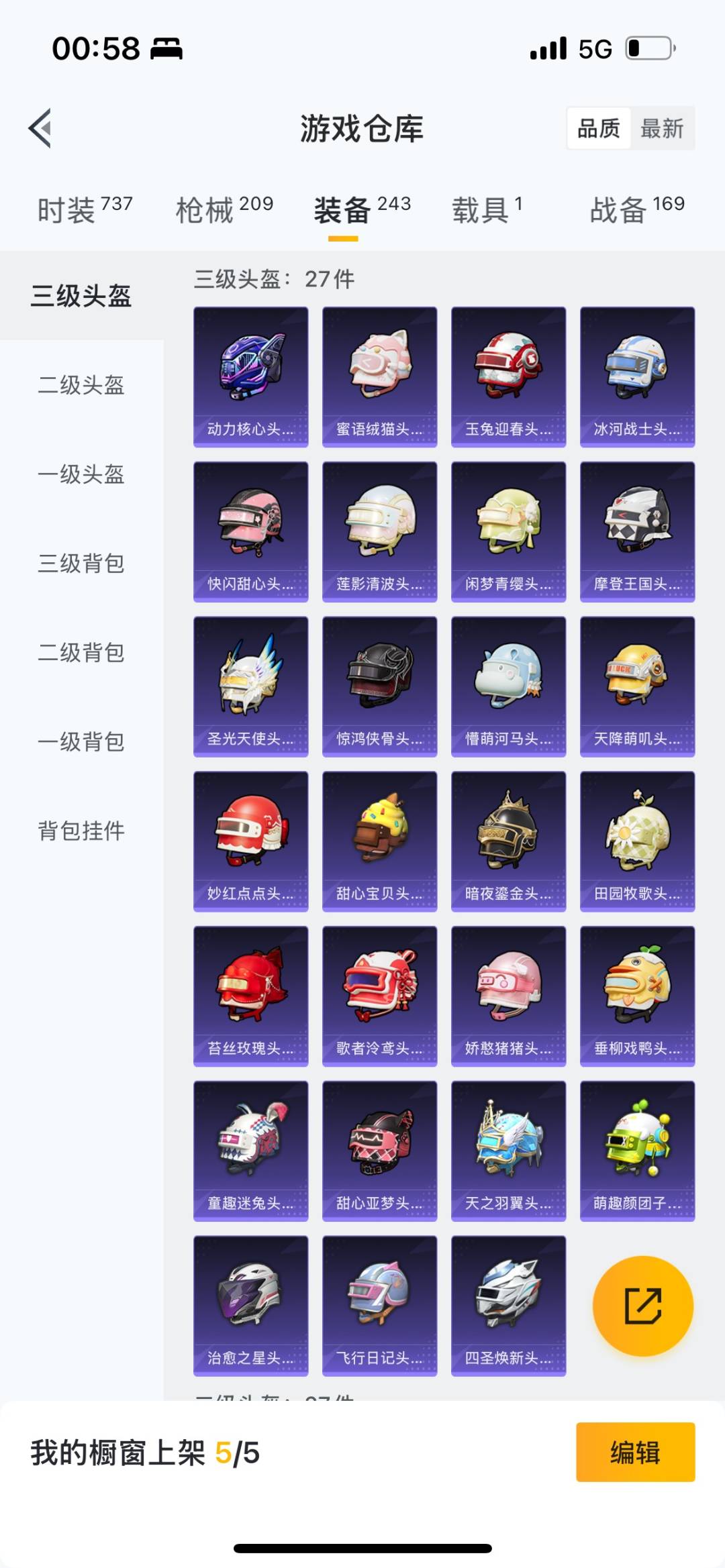Open the 战备 tab
The height and width of the screenshot is (1568, 725).
pos(636,209)
